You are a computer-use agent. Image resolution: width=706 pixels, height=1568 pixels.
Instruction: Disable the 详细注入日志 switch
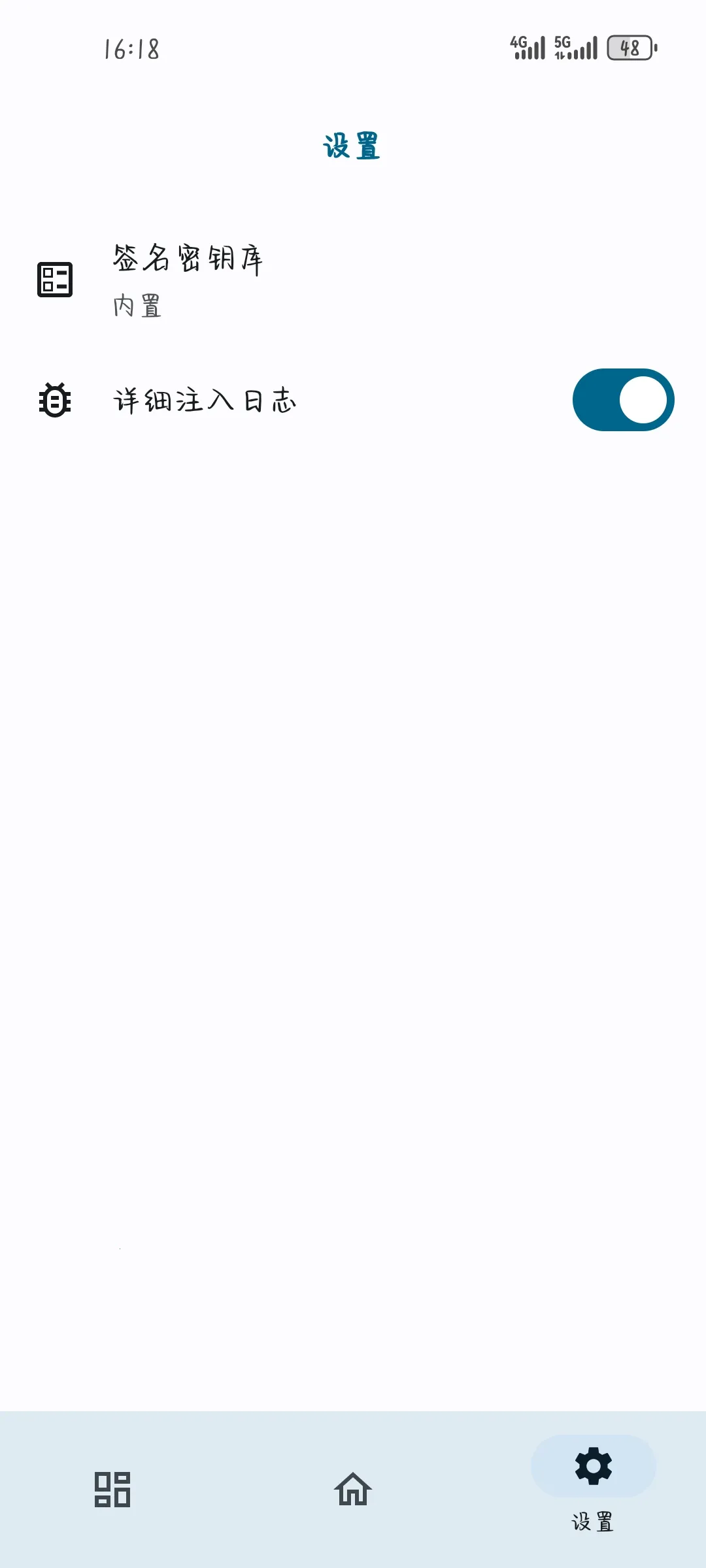pos(623,400)
